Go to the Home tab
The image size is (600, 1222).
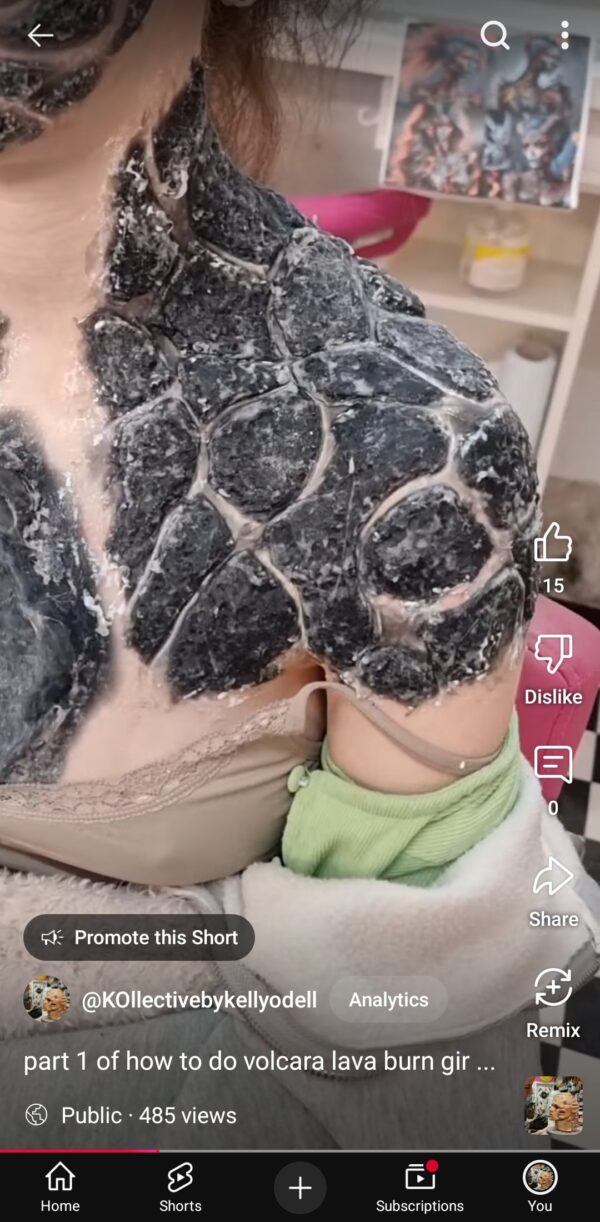[x=60, y=1187]
